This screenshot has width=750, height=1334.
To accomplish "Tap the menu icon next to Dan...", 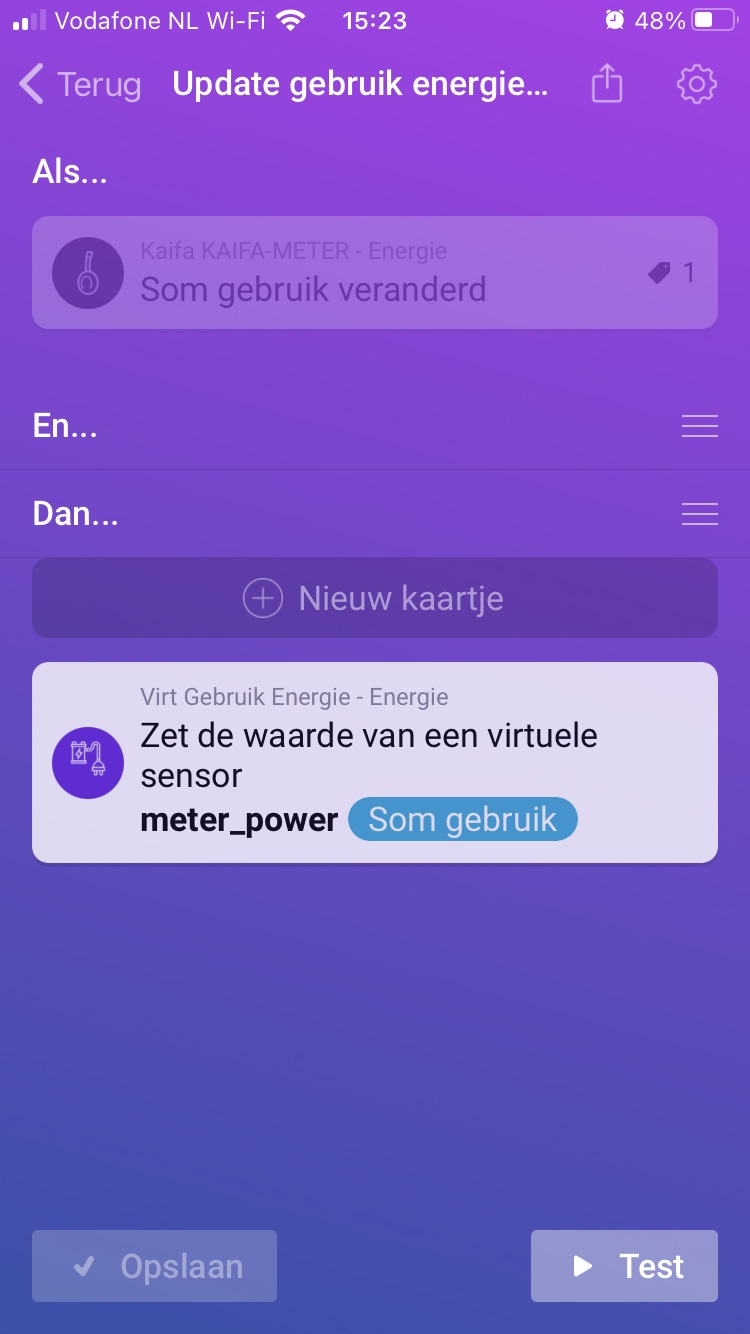I will [699, 514].
